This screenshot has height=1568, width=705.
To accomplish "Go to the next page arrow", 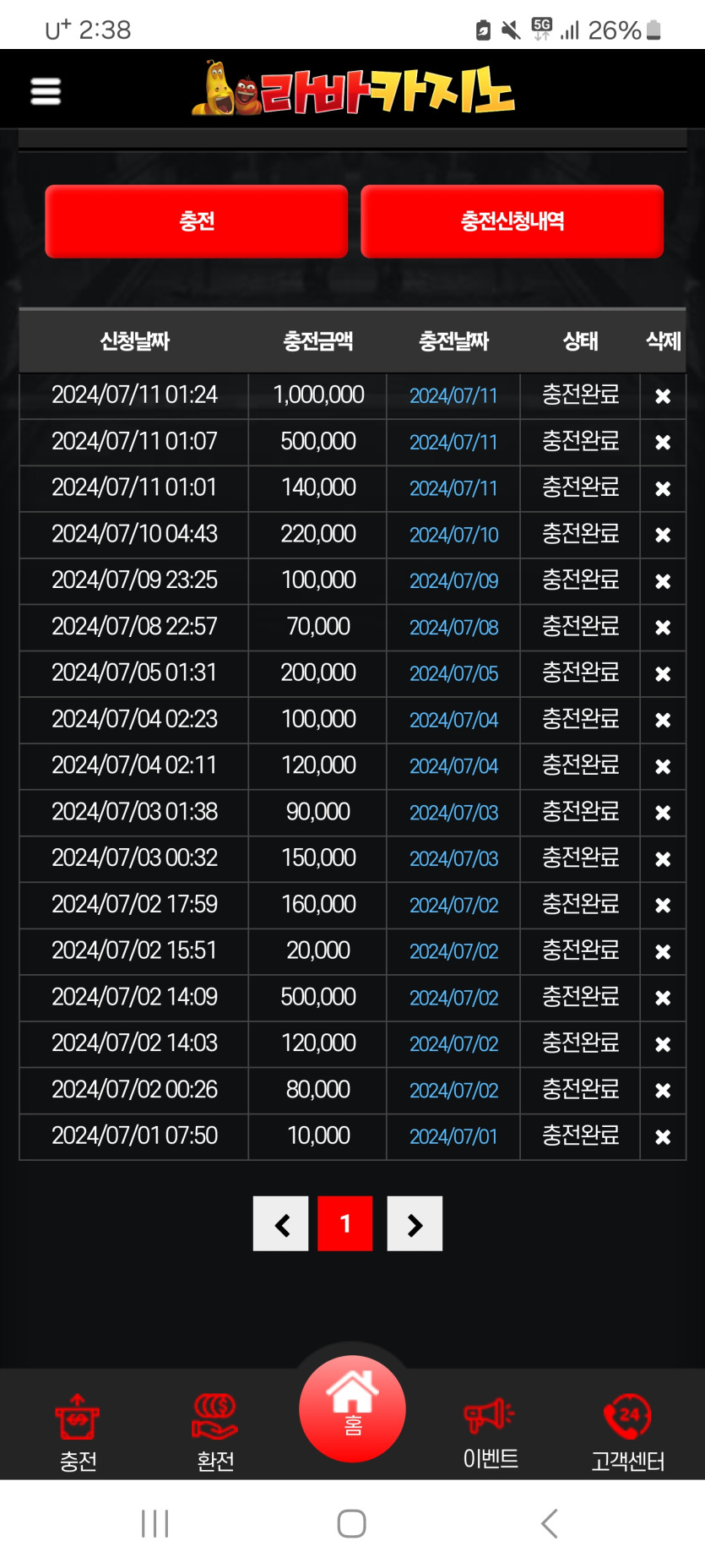I will (415, 1224).
